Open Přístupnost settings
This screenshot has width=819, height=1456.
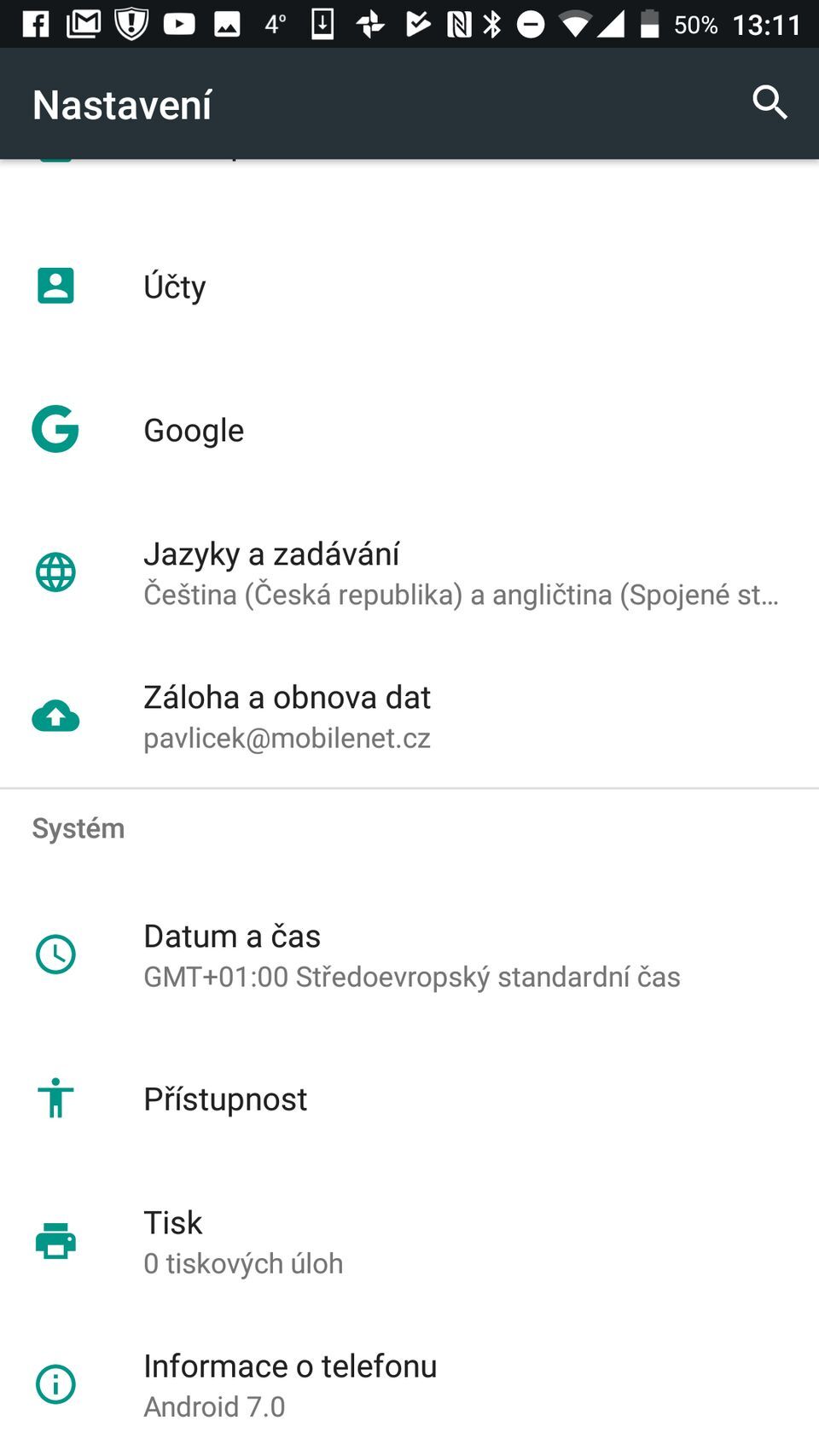pos(341,1099)
